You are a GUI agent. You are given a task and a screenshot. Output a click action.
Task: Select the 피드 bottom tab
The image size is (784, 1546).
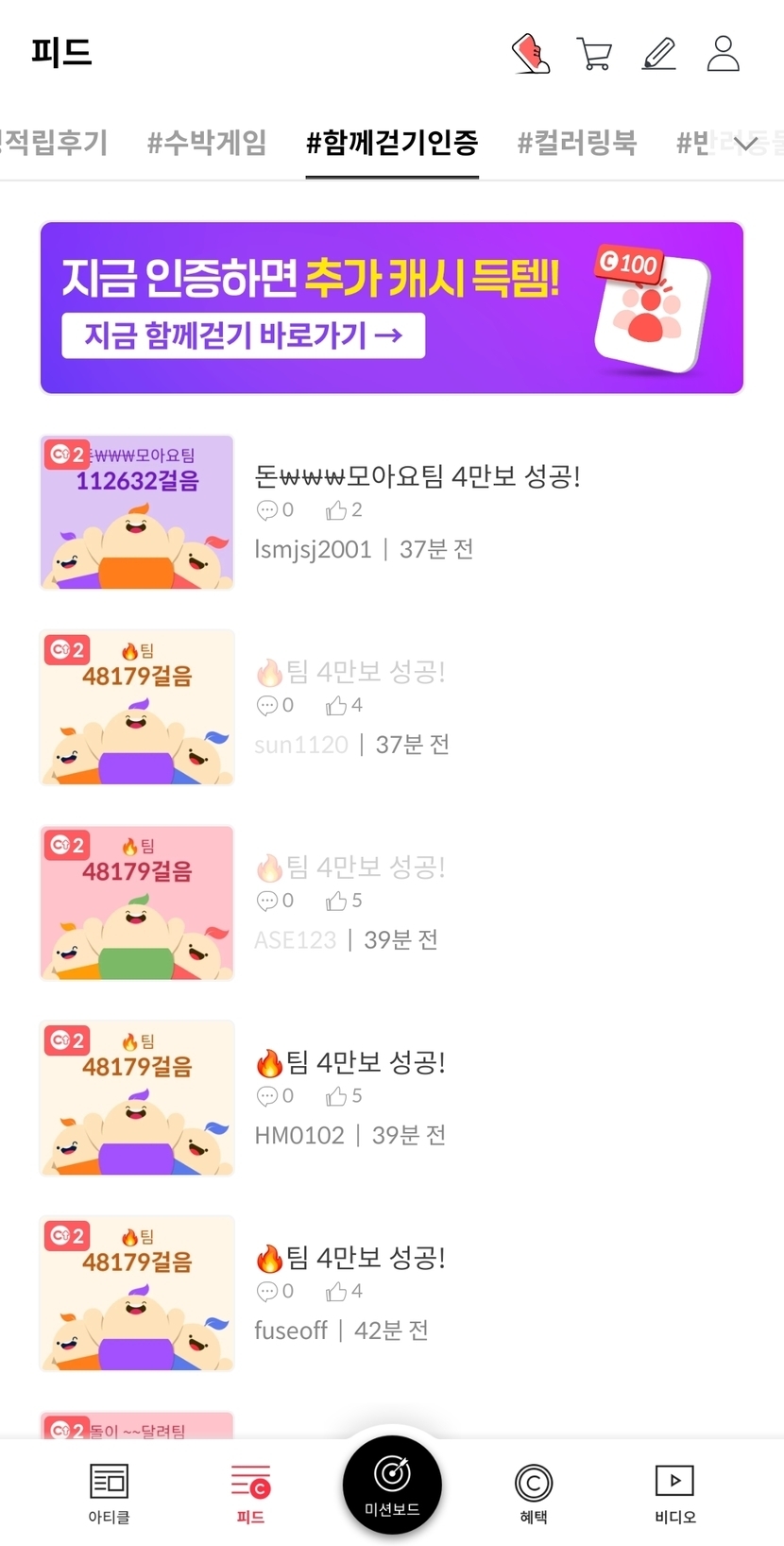250,1493
